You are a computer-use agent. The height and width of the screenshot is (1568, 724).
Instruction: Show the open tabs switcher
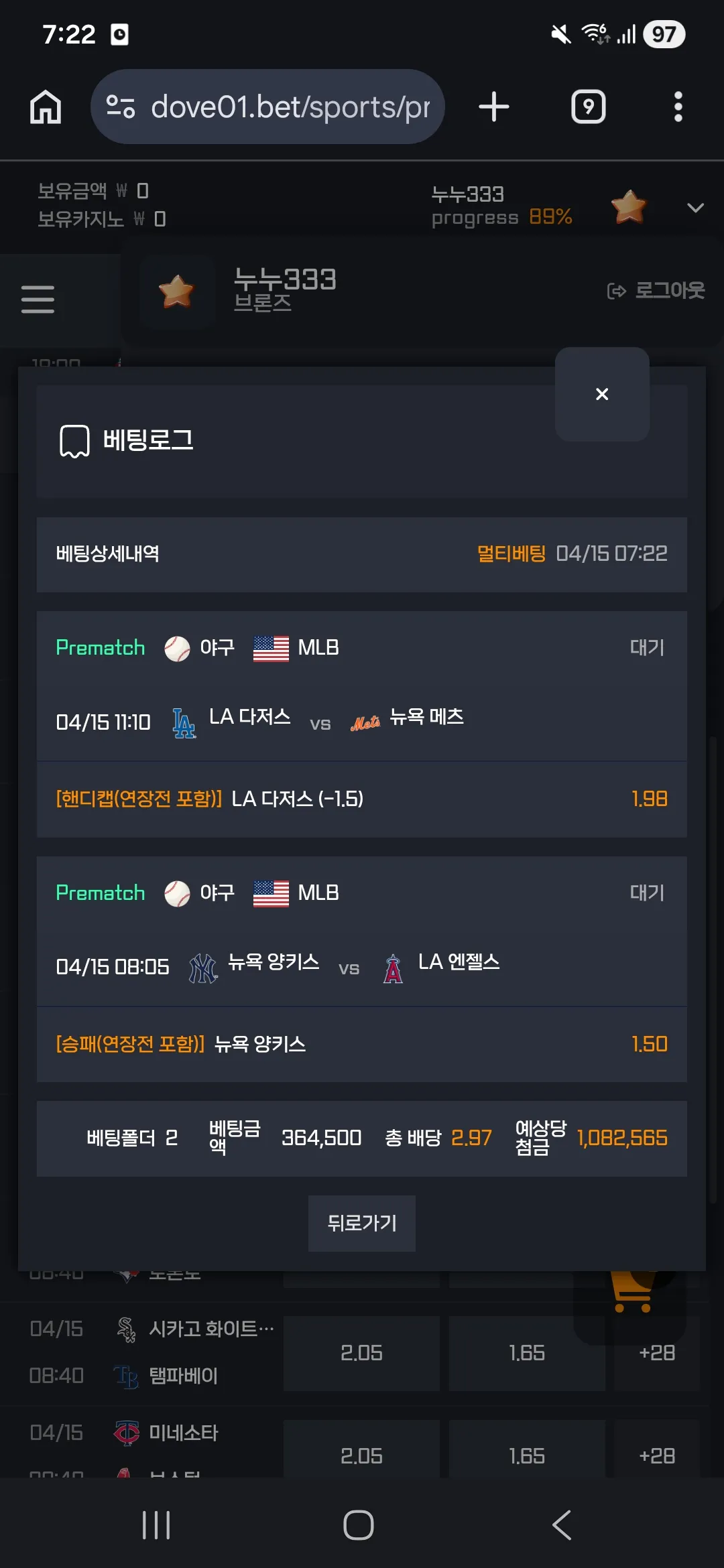point(589,107)
